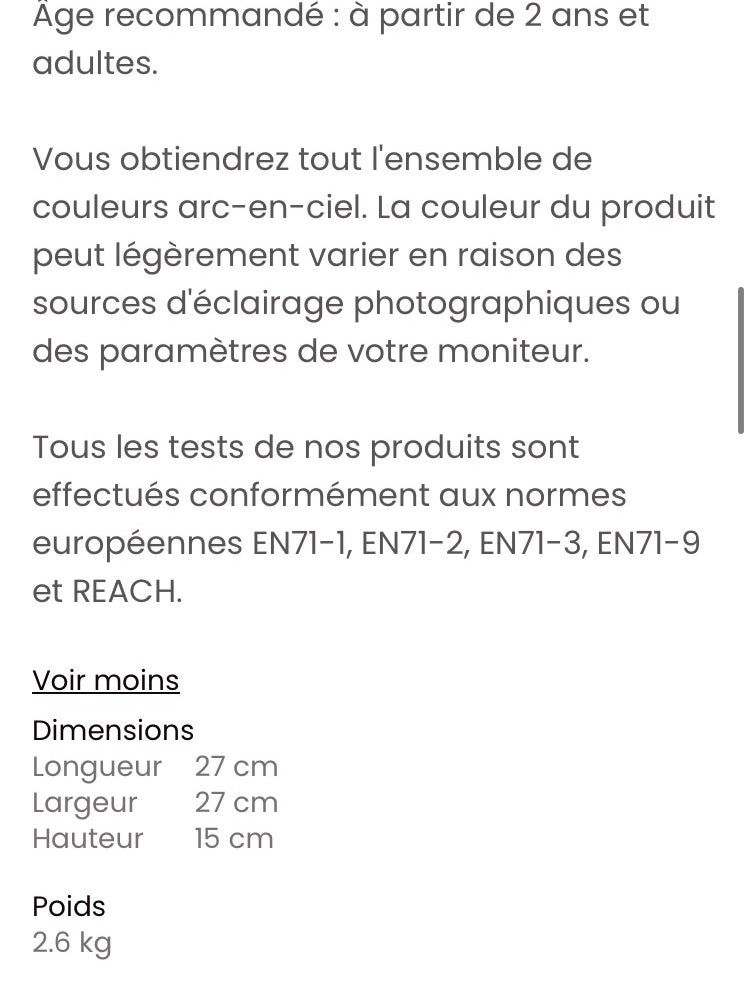The image size is (750, 984).
Task: Click the 'Largeur' label
Action: (84, 802)
